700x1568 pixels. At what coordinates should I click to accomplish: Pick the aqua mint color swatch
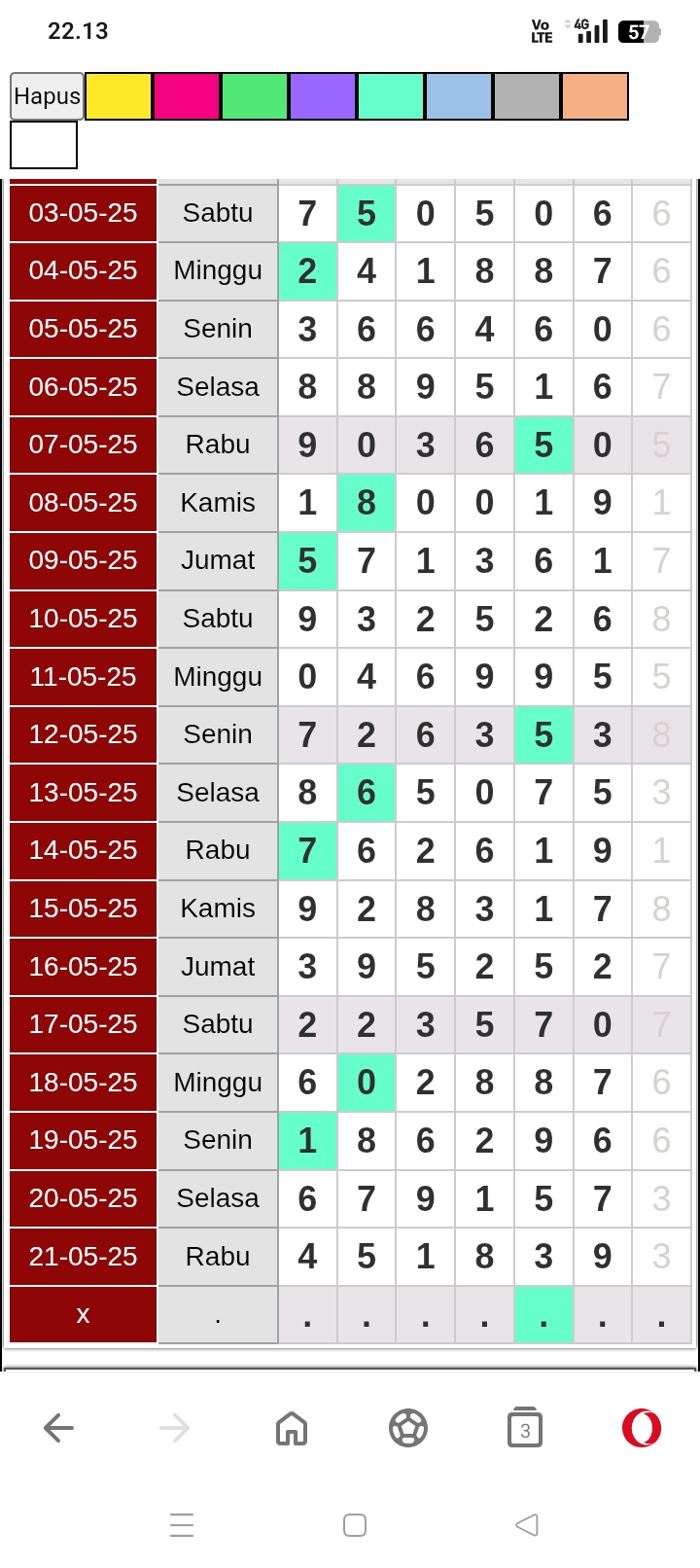pos(391,96)
